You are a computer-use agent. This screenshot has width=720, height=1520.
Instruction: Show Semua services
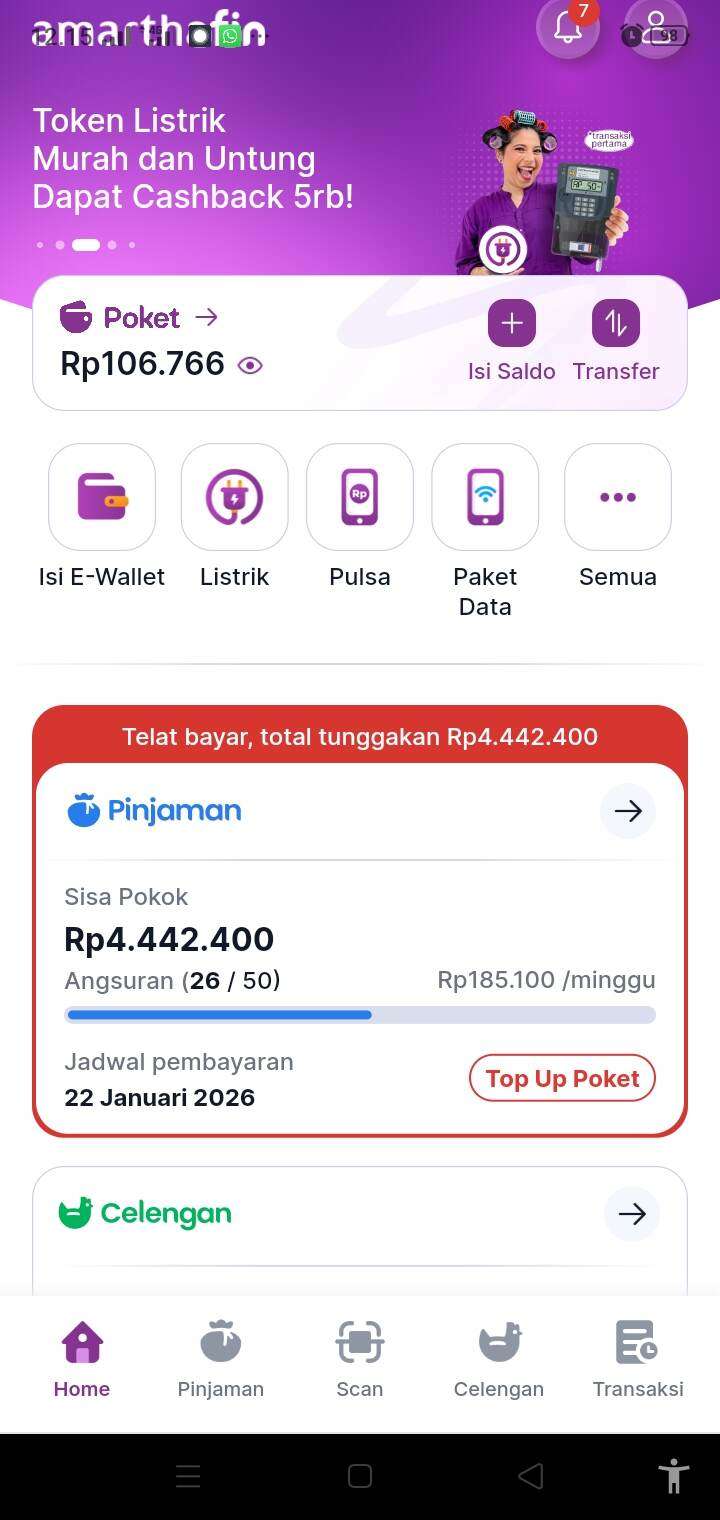618,498
